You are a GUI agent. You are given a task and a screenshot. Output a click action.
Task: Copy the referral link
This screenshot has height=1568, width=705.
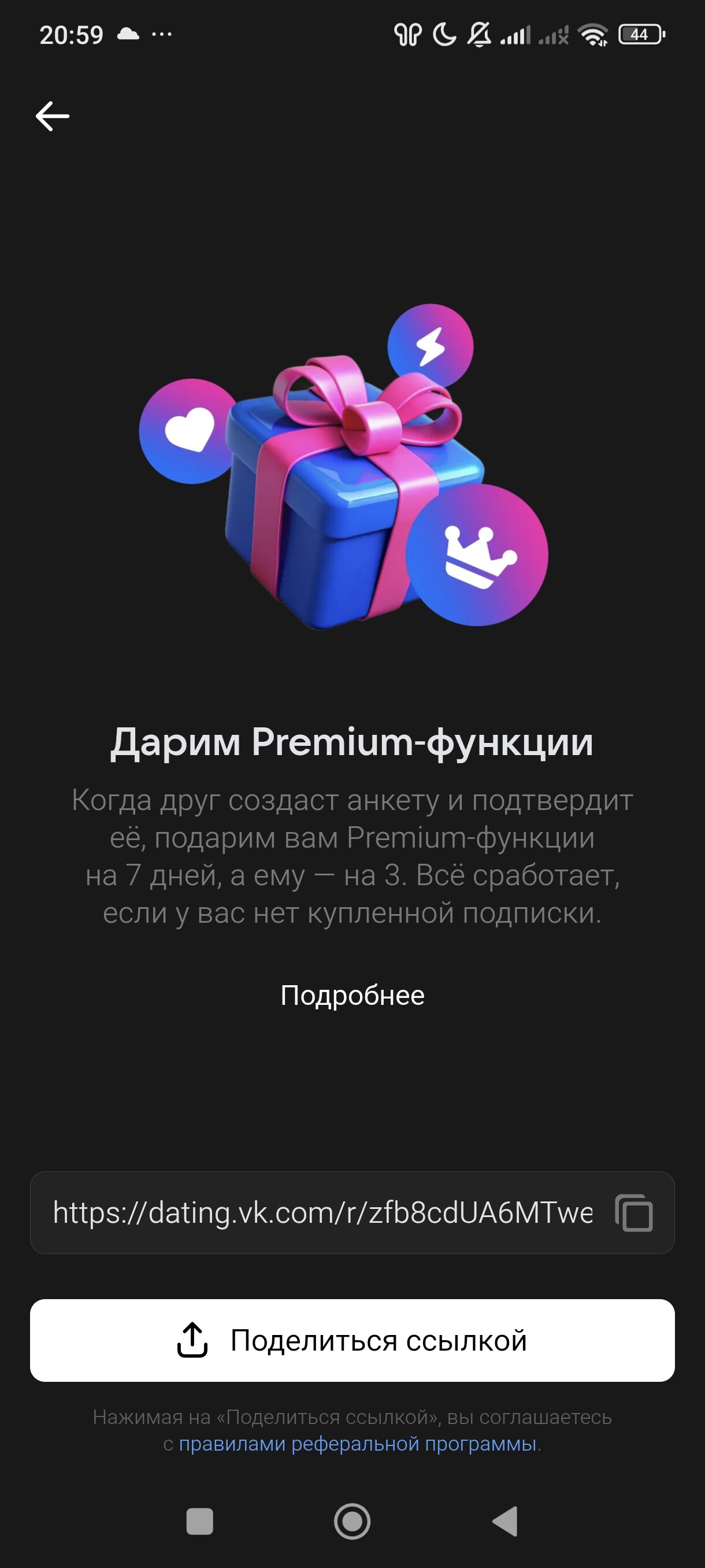pos(634,1213)
